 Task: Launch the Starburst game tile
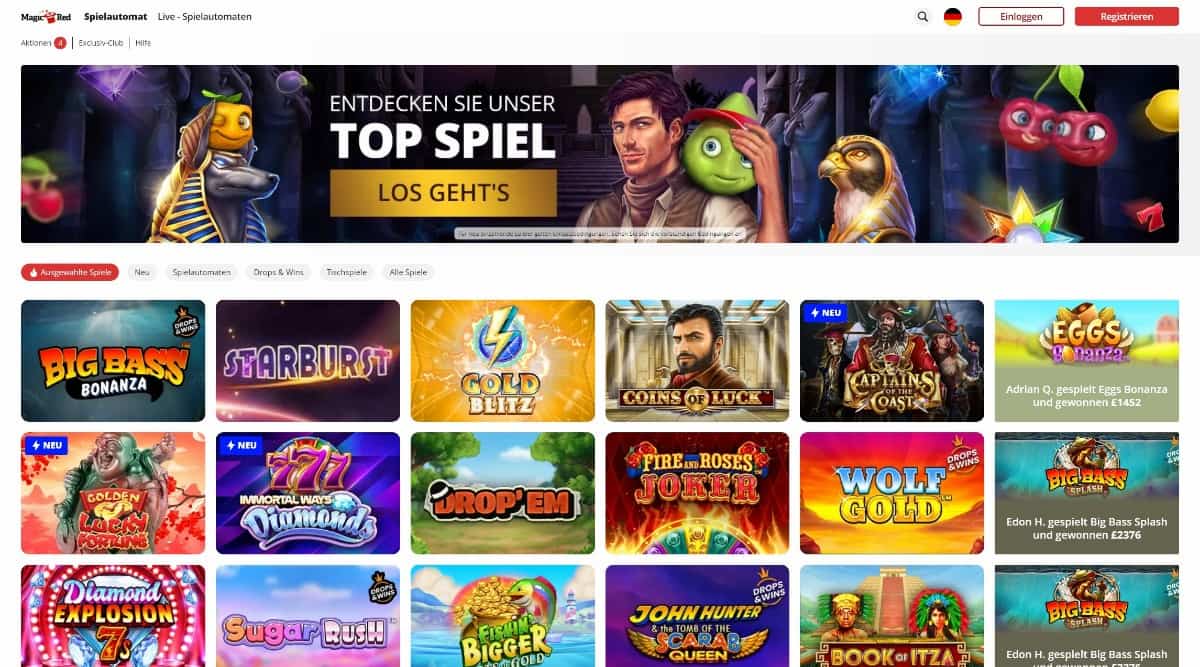pyautogui.click(x=308, y=361)
